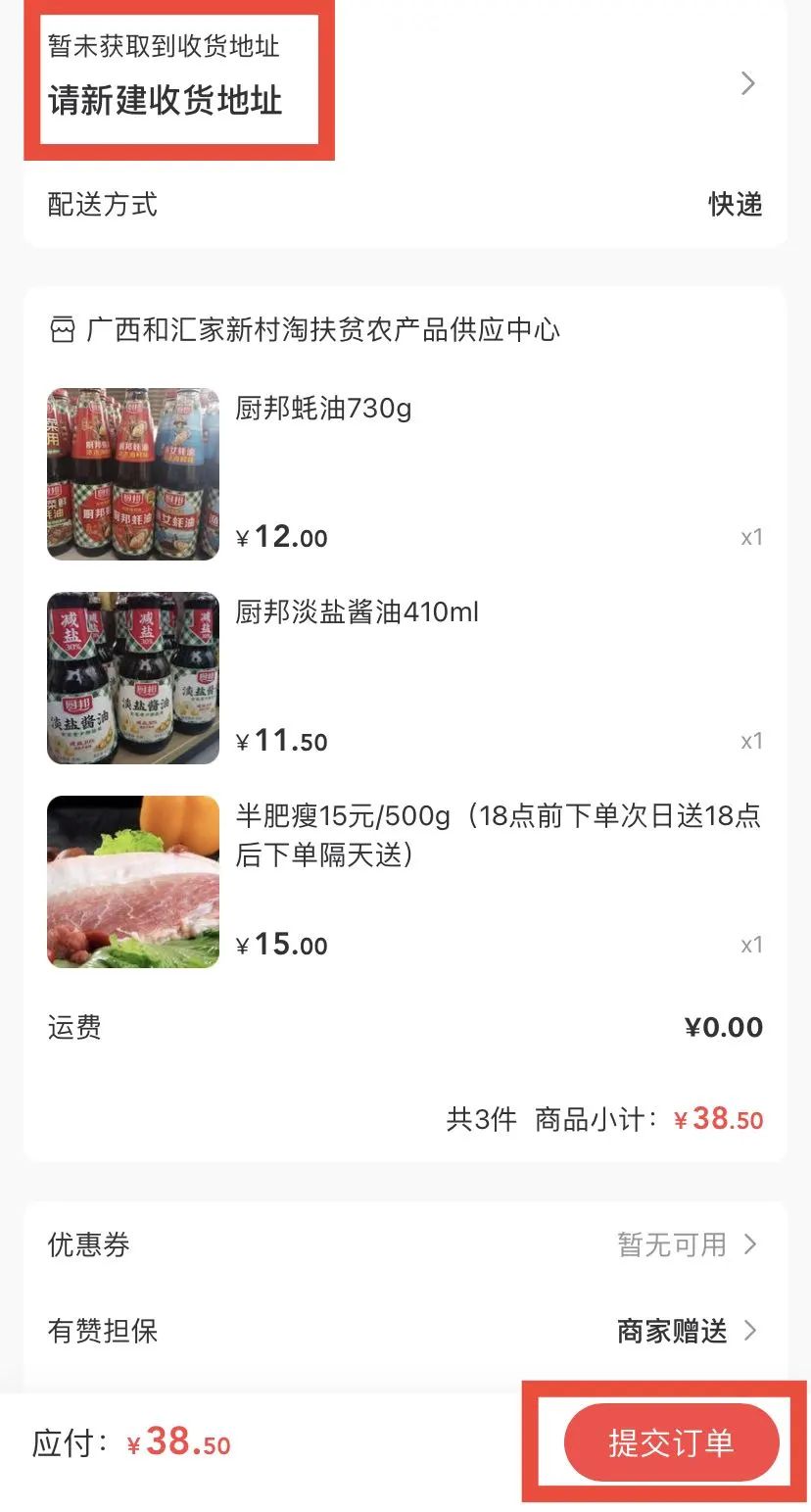Open 请新建收货地址 to add shipping address
This screenshot has height=1512, width=811.
(x=167, y=100)
